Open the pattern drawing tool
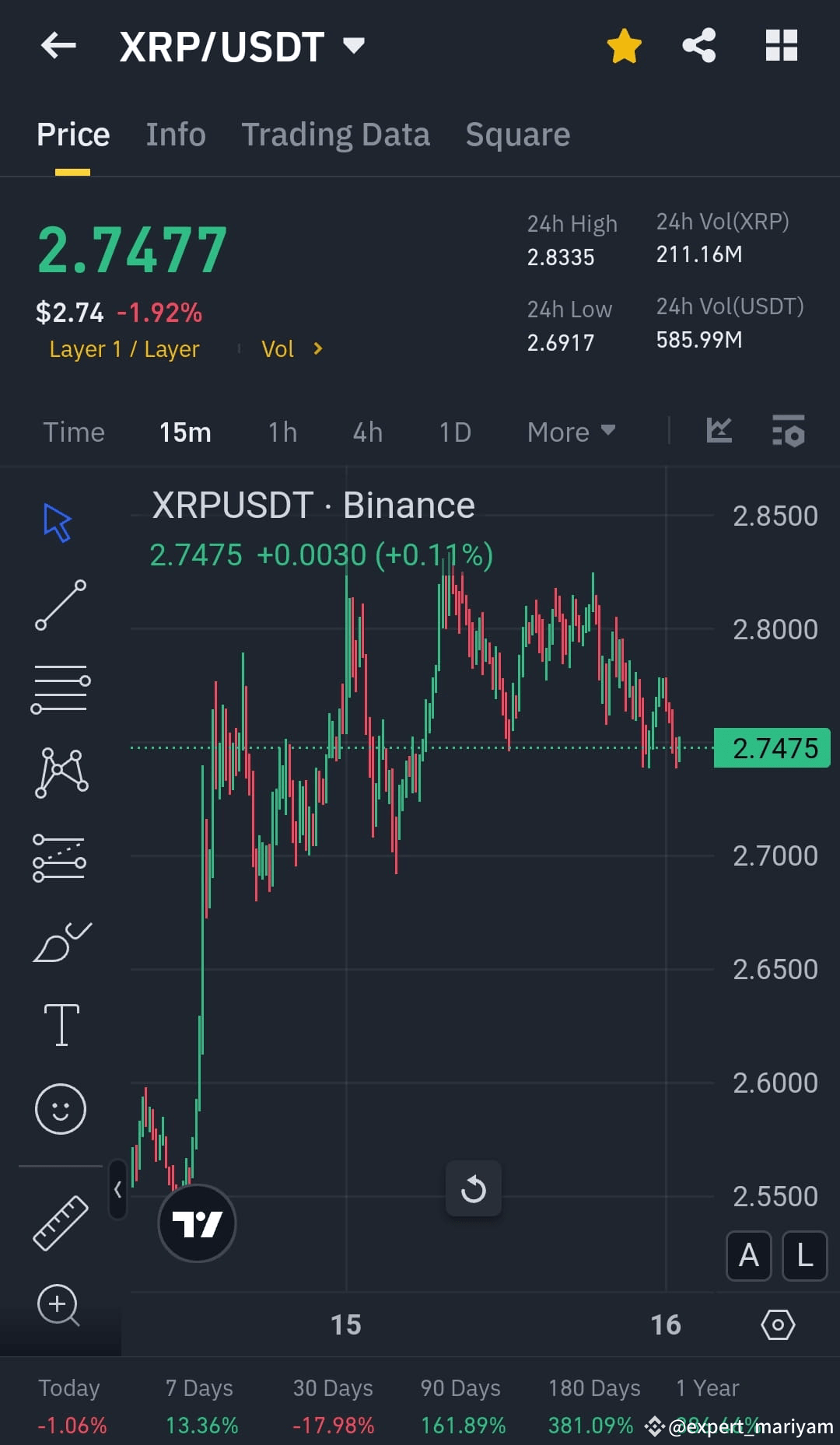This screenshot has width=840, height=1445. pos(61,771)
